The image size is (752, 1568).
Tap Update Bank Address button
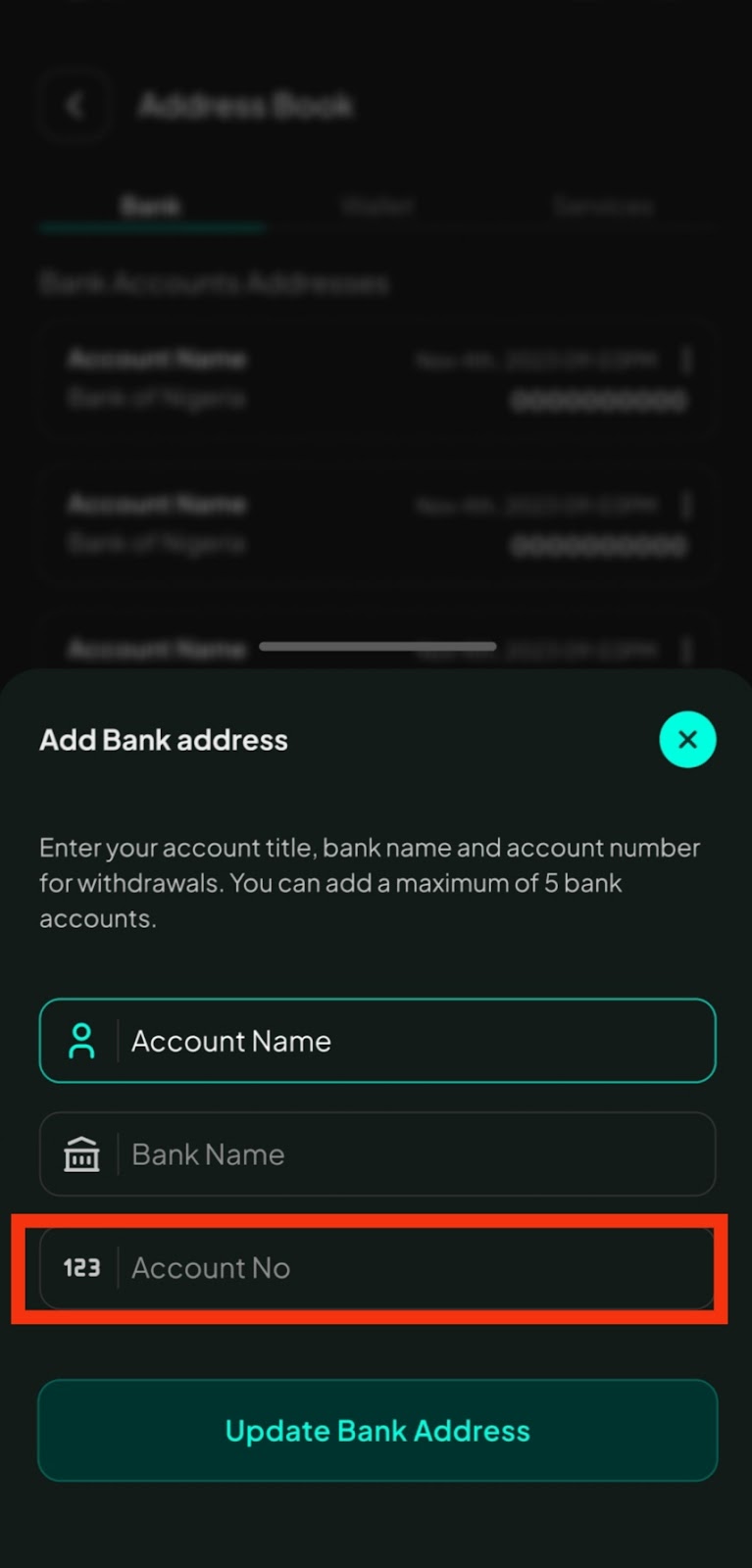tap(377, 1430)
